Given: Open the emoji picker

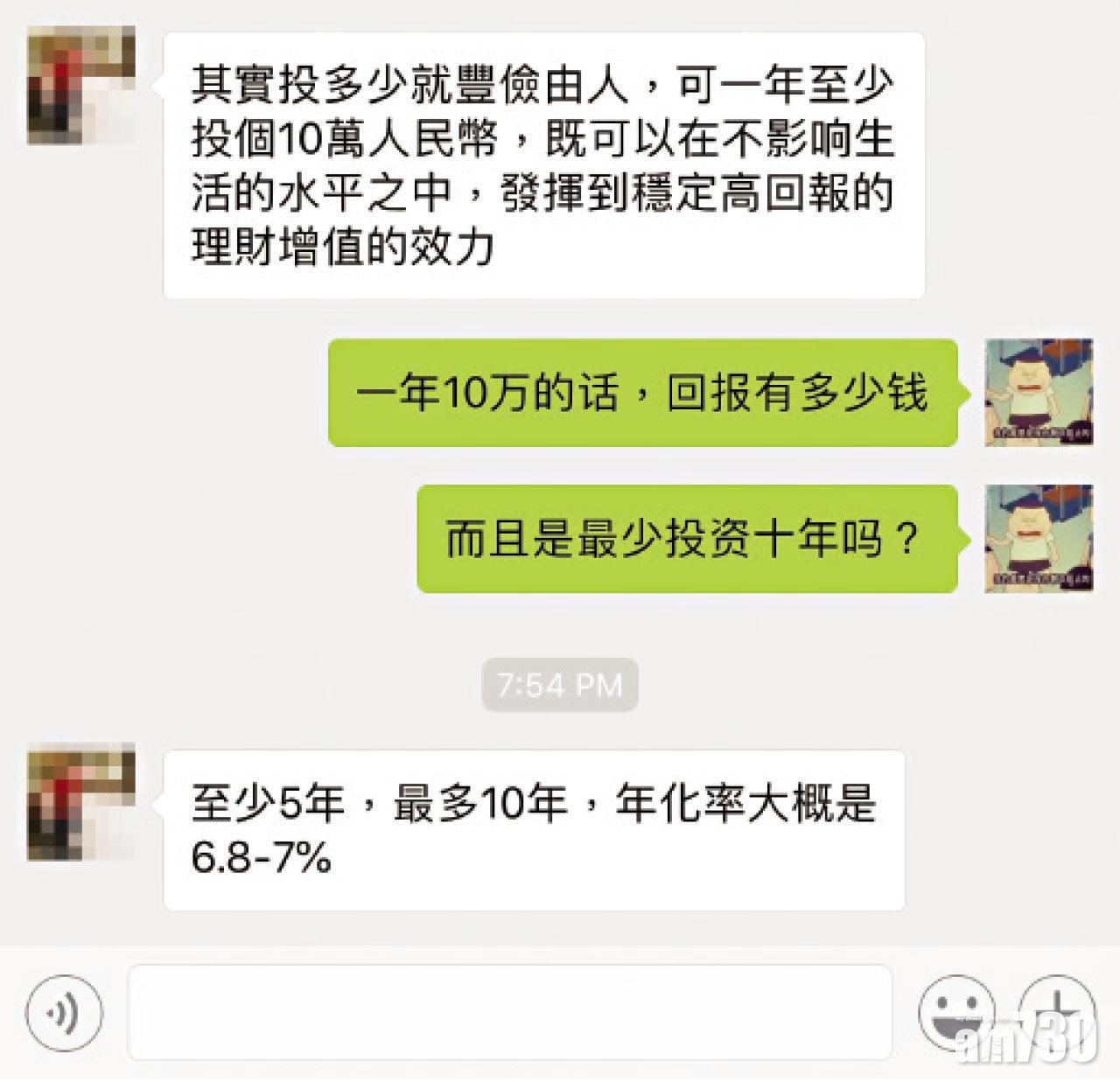Looking at the screenshot, I should point(956,1012).
